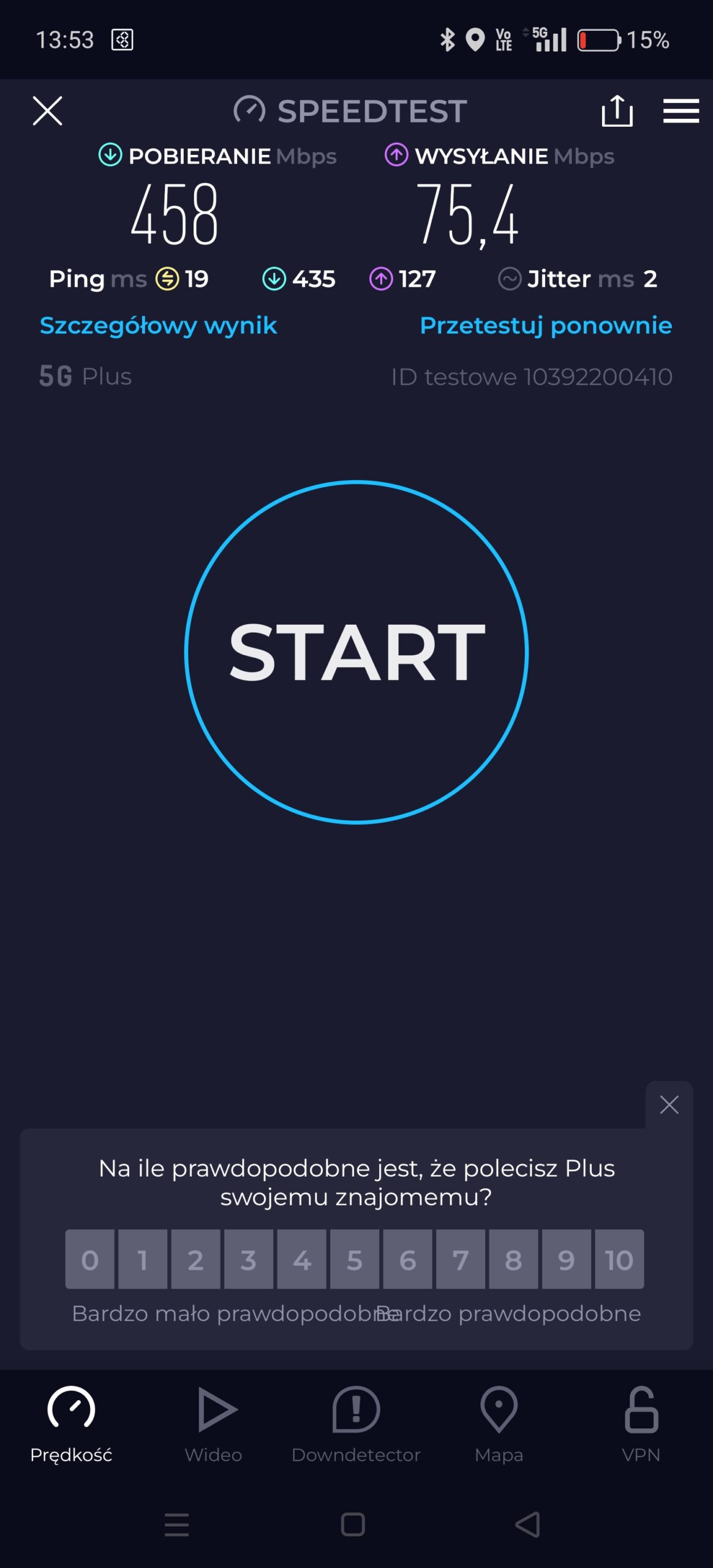Rate recommendation likelihood as 0
The height and width of the screenshot is (1568, 713).
coord(90,1260)
